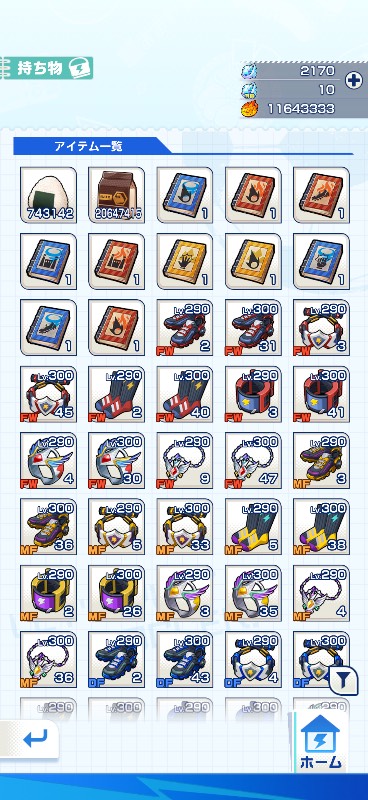Open the MF Lv.300 socks with 38
Screen dimensions: 368x800
pos(322,527)
